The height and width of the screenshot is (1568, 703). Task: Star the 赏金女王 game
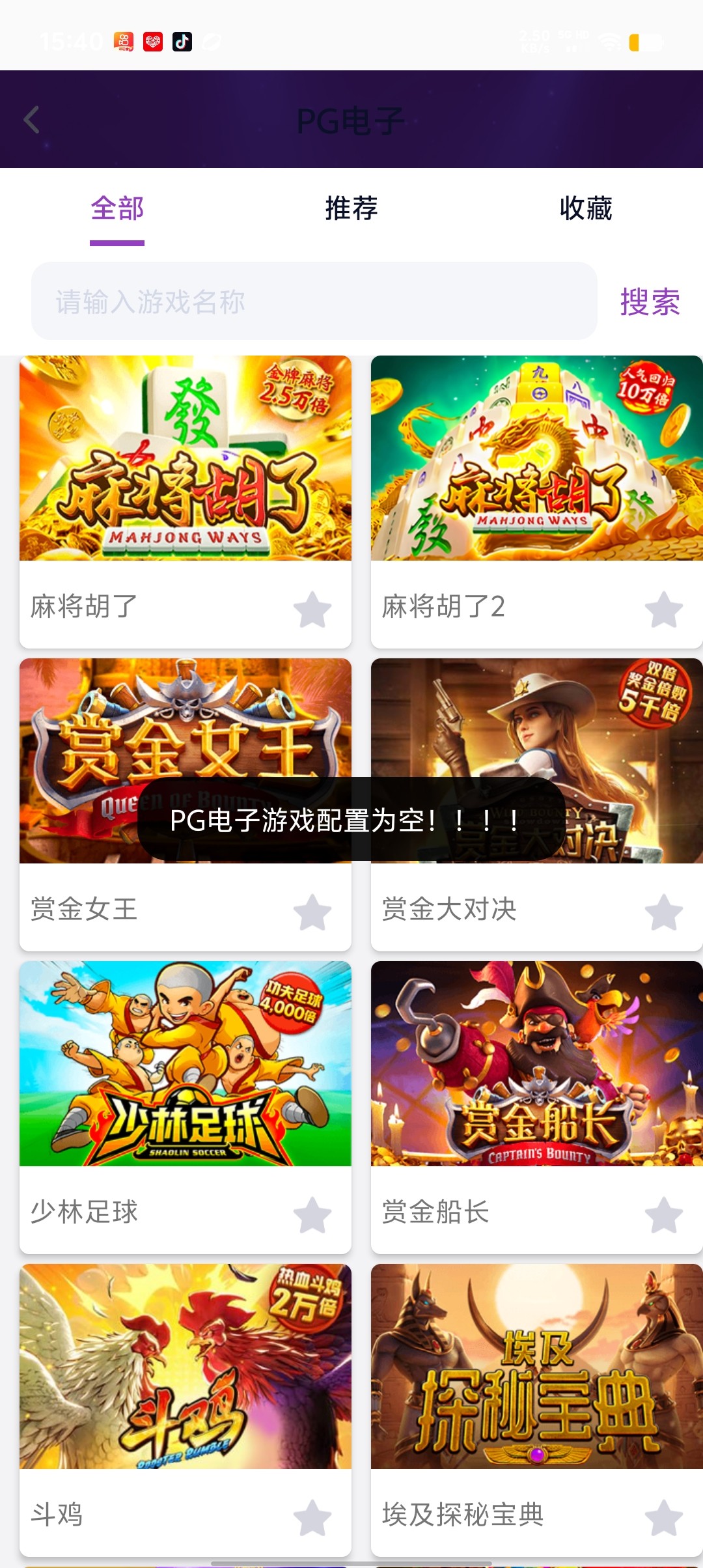coord(312,912)
